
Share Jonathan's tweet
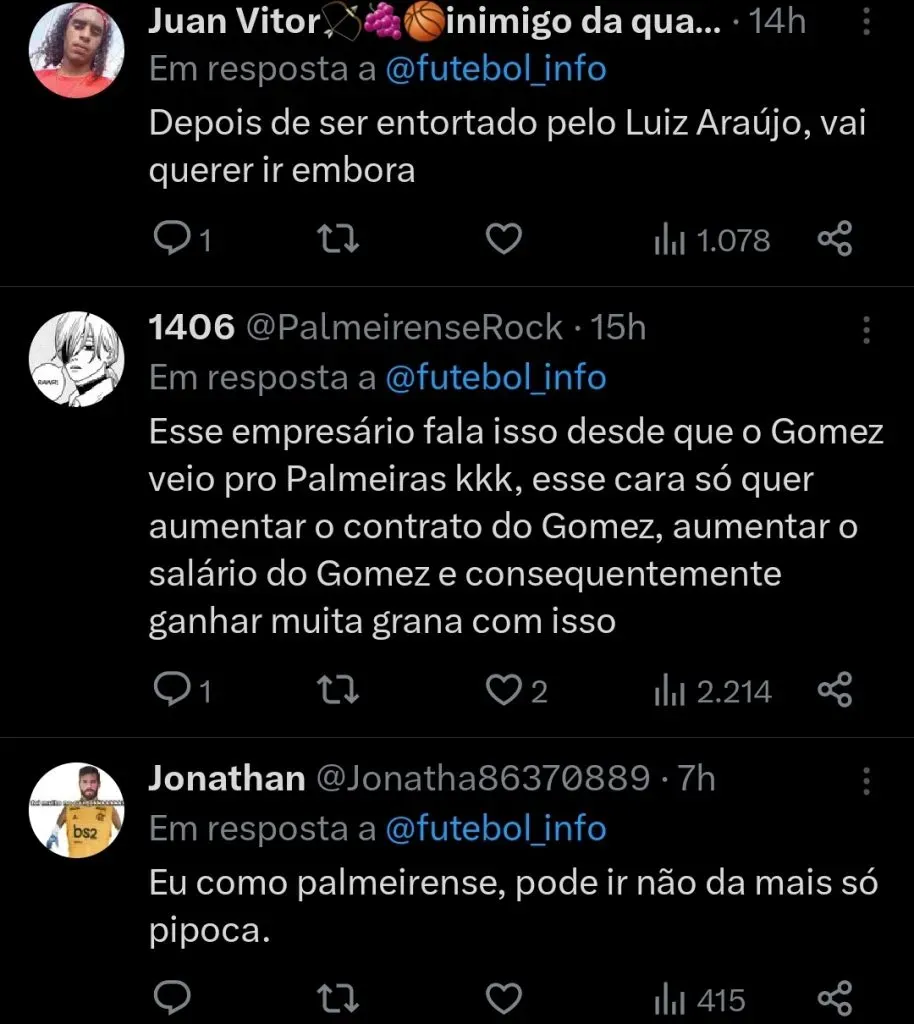834,997
